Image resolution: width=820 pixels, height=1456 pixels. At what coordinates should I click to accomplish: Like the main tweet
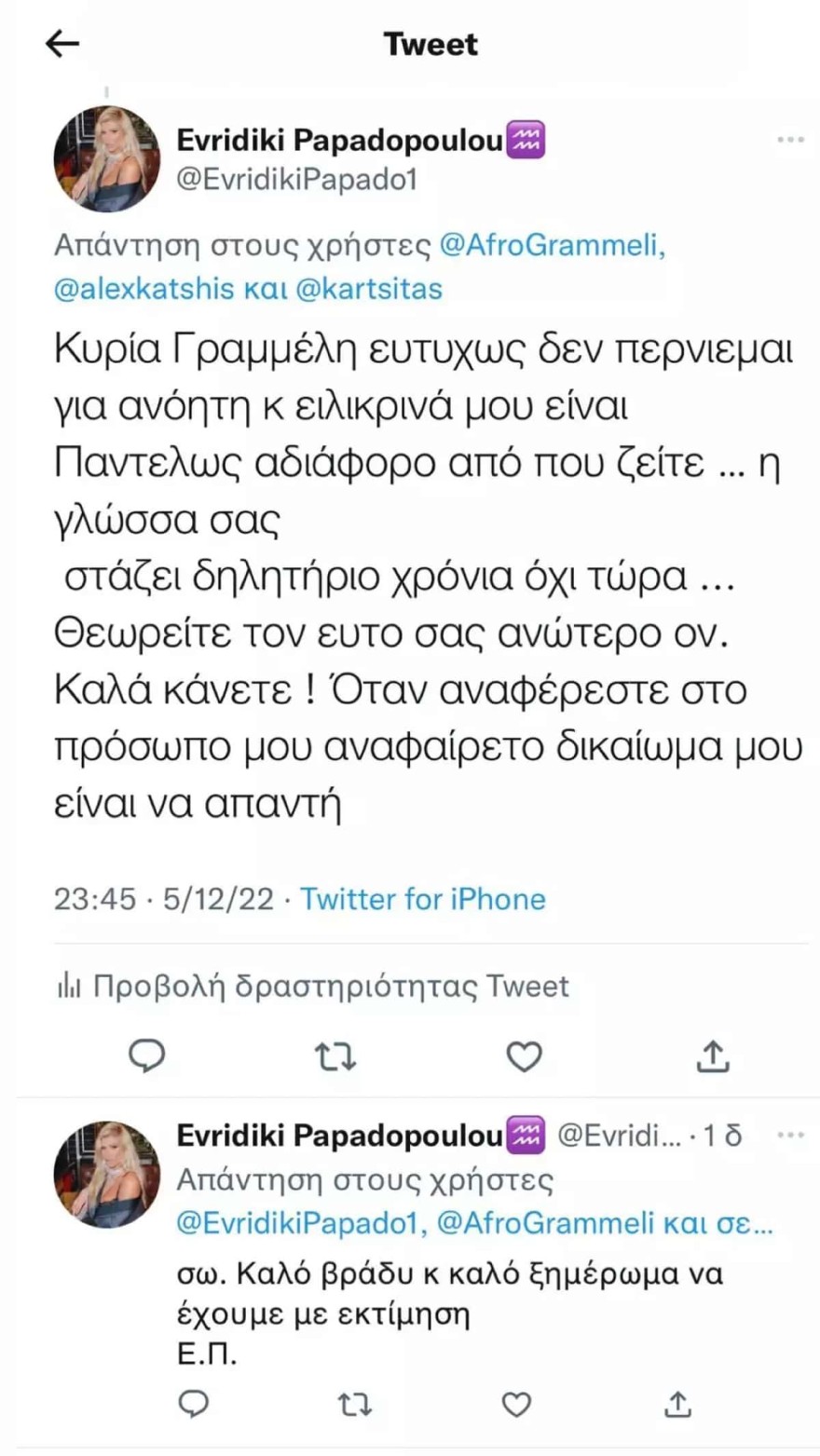pos(525,1056)
